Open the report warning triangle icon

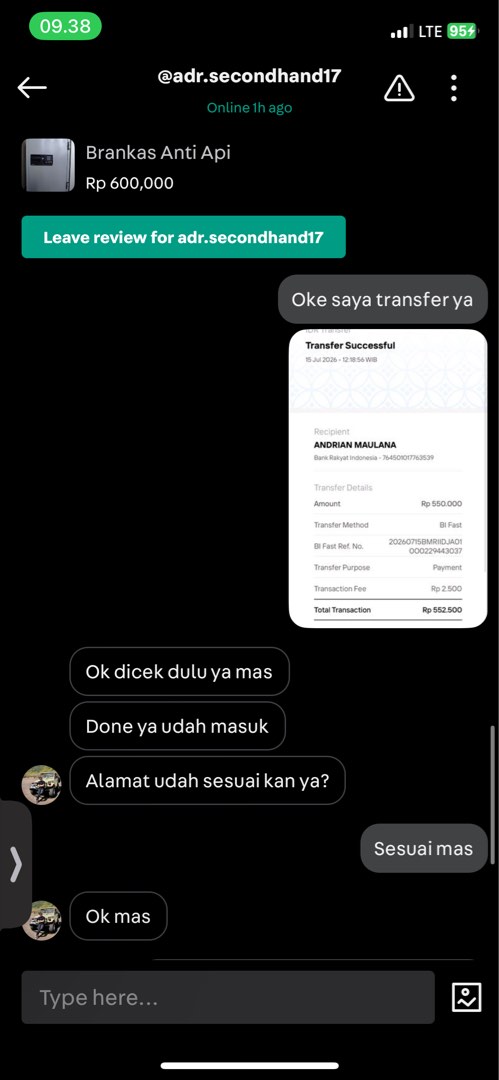pyautogui.click(x=399, y=87)
